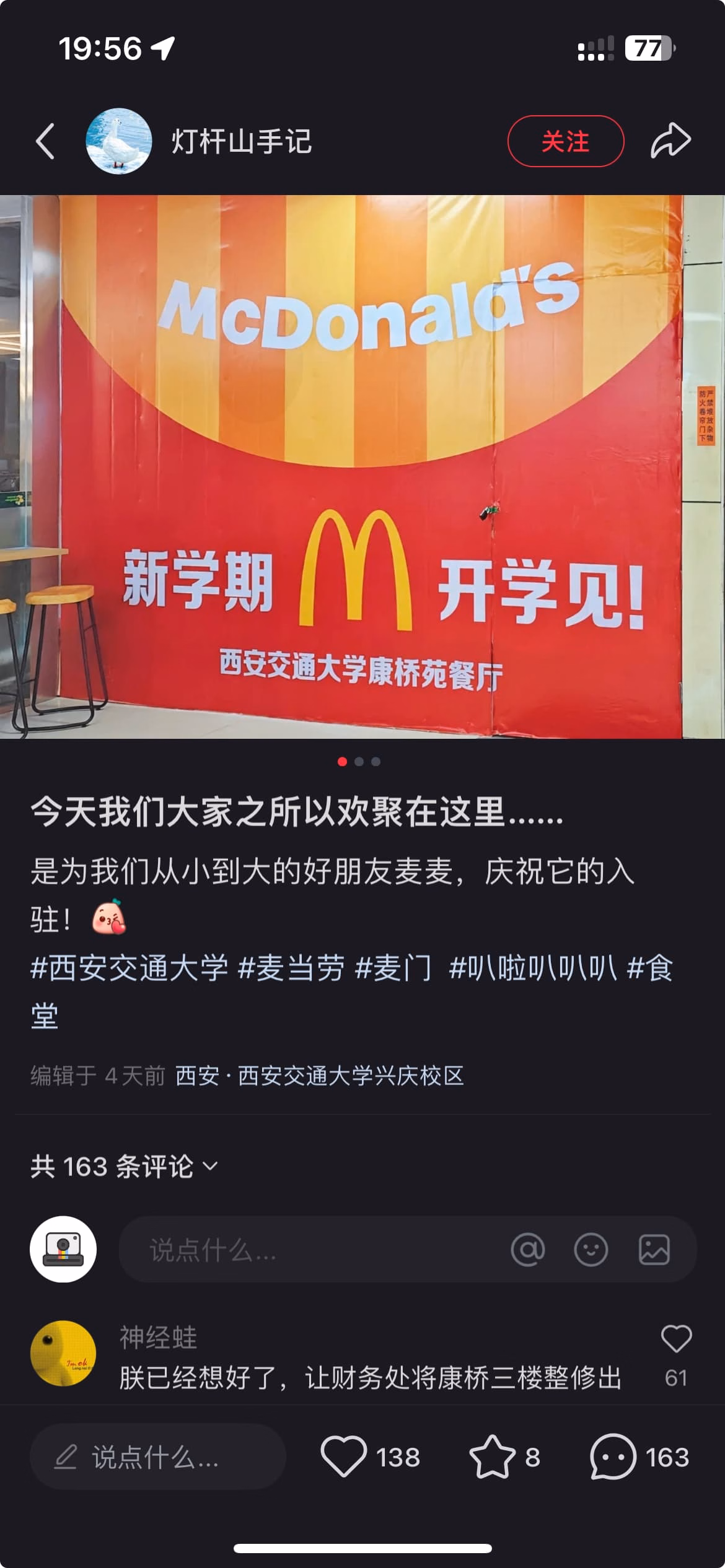725x1568 pixels.
Task: Share this post via arrow icon
Action: coord(670,141)
